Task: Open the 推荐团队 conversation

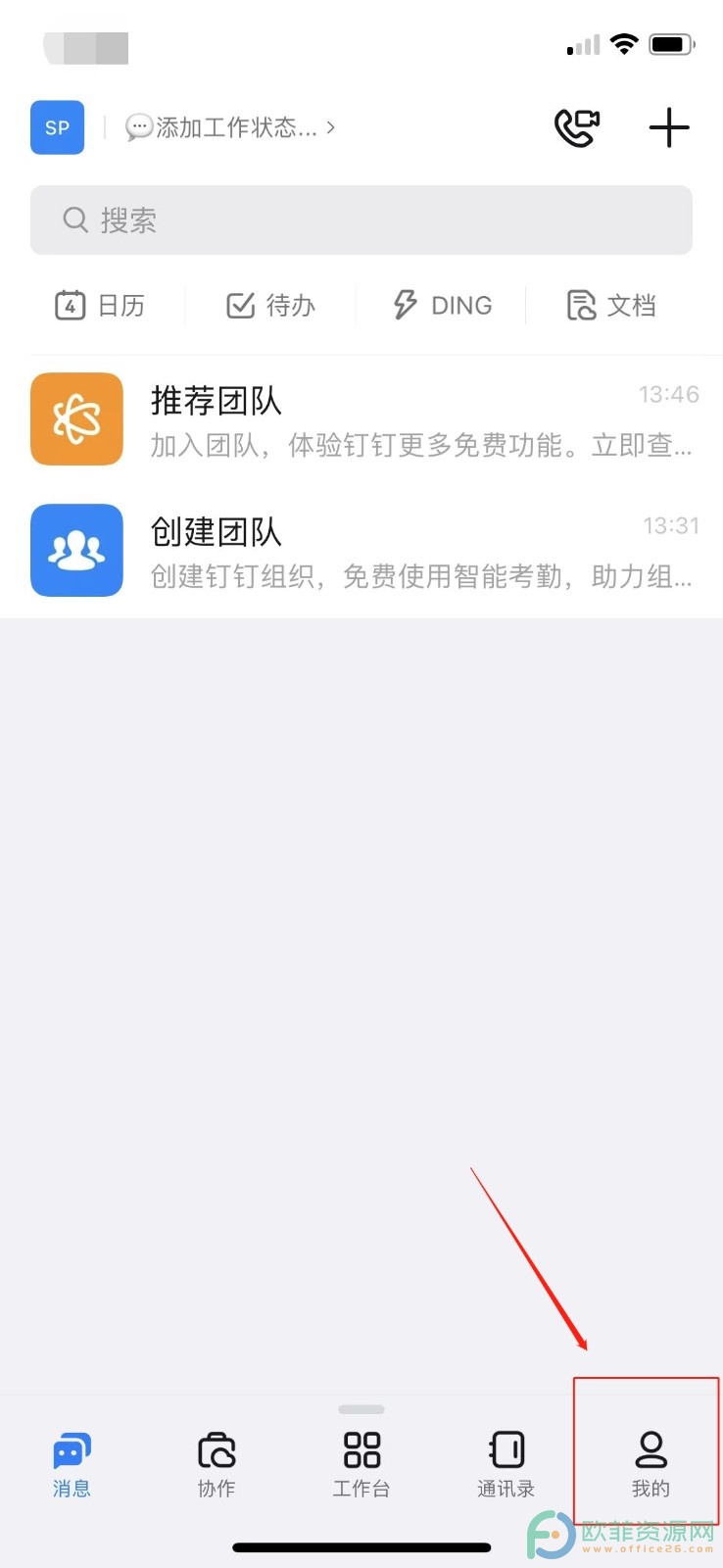Action: (x=361, y=419)
